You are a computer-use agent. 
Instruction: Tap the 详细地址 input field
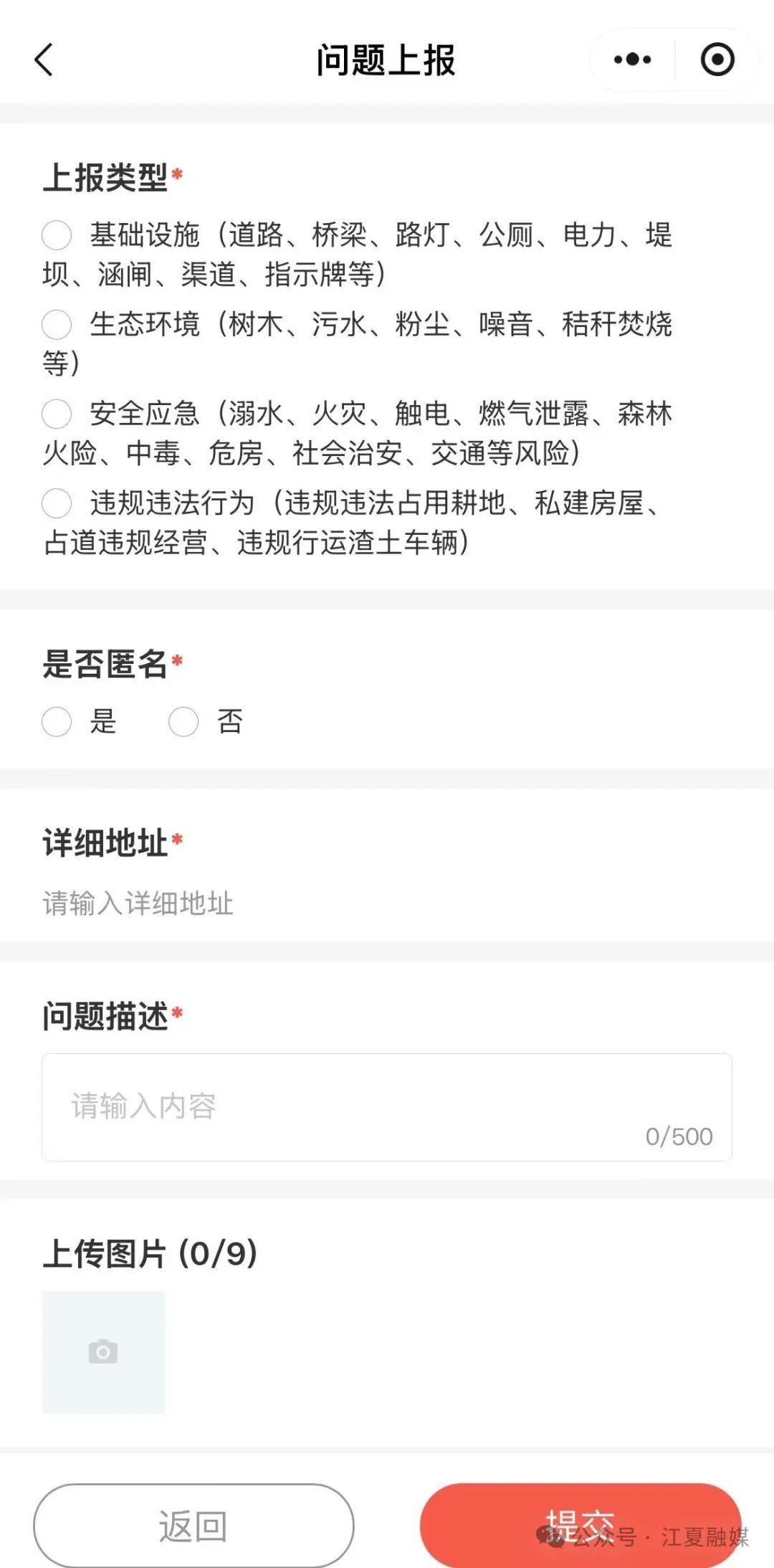[x=287, y=903]
